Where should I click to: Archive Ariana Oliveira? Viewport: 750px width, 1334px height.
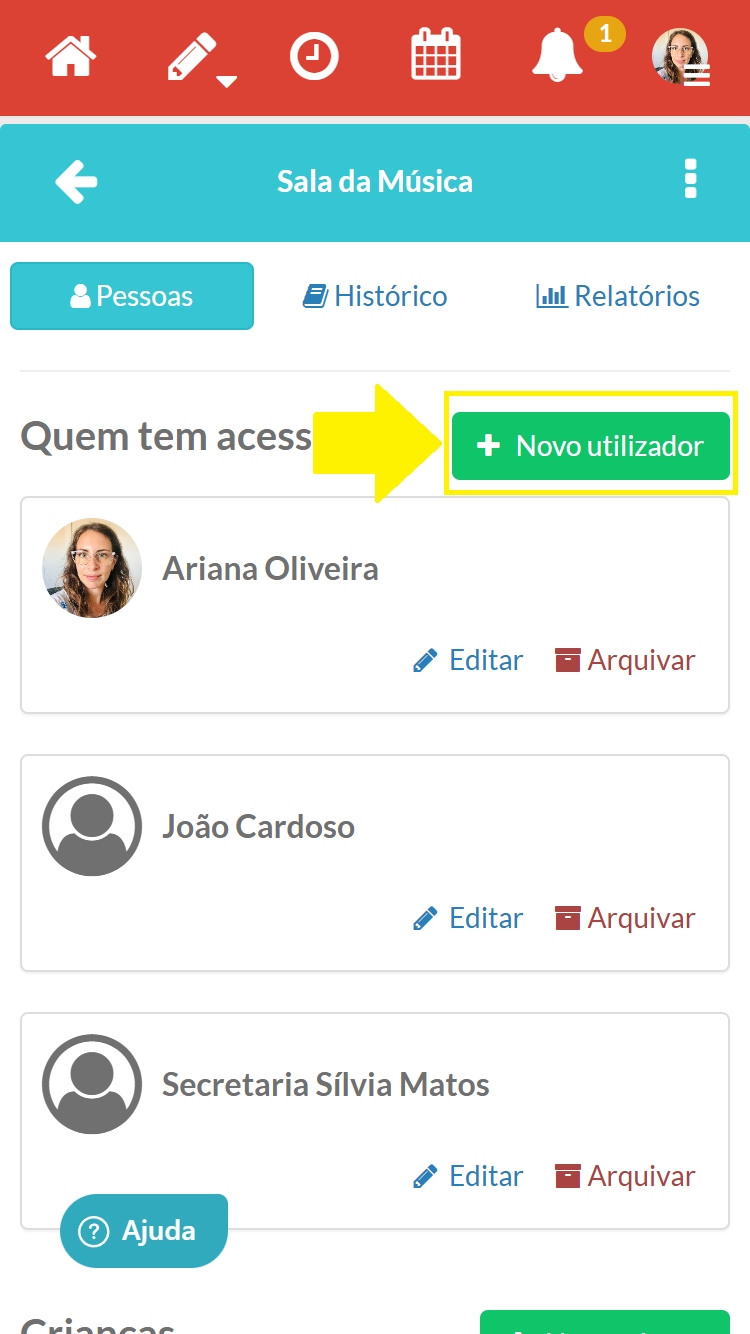coord(625,660)
